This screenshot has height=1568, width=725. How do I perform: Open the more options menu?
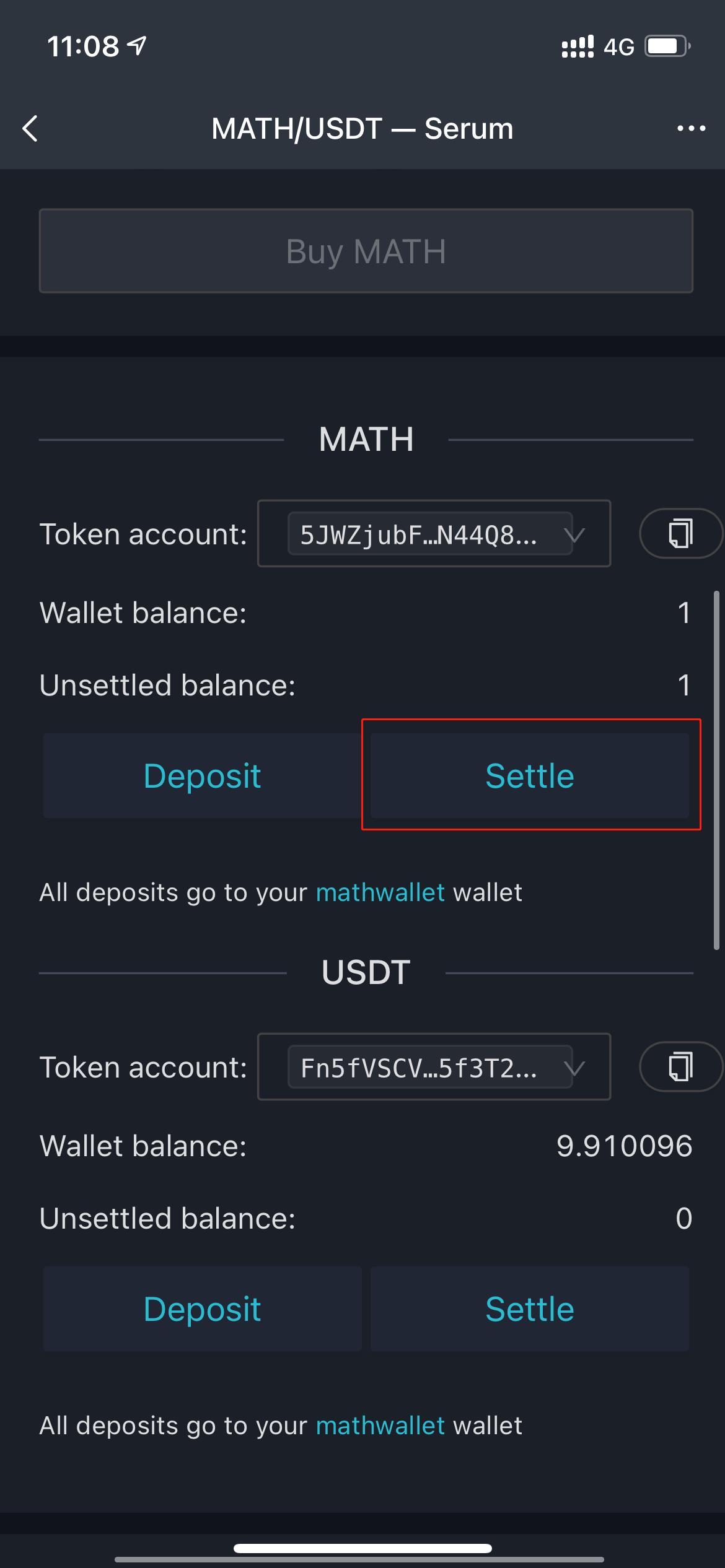tap(690, 128)
